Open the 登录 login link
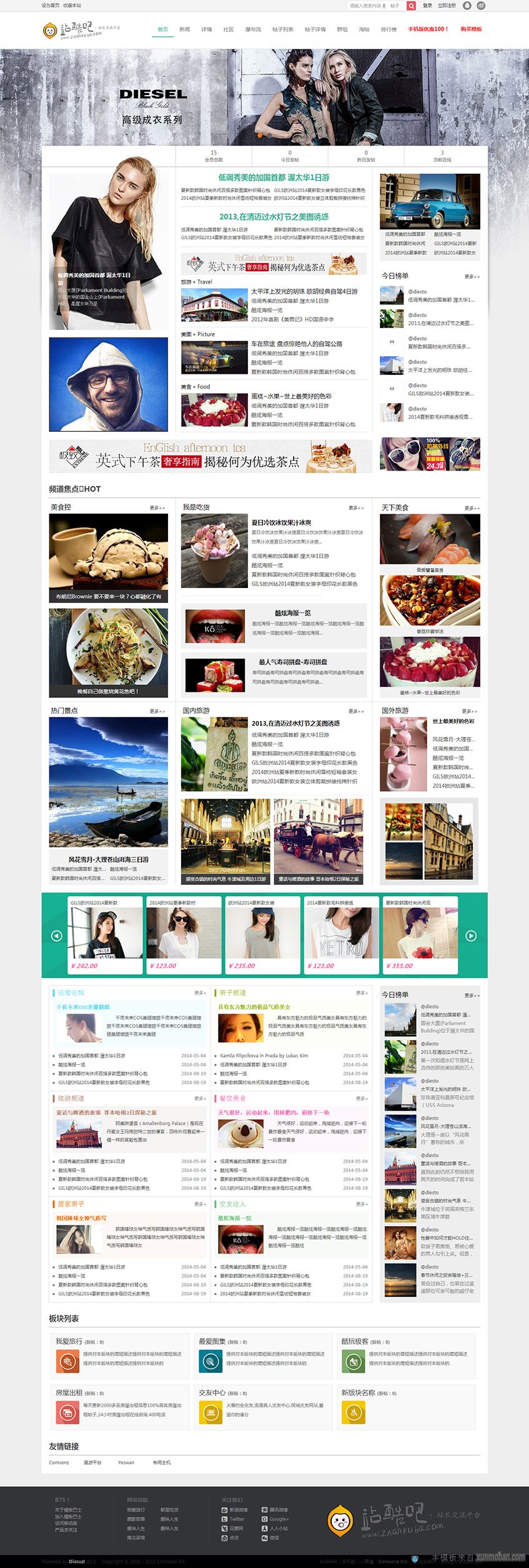This screenshot has height=1568, width=529. point(427,6)
